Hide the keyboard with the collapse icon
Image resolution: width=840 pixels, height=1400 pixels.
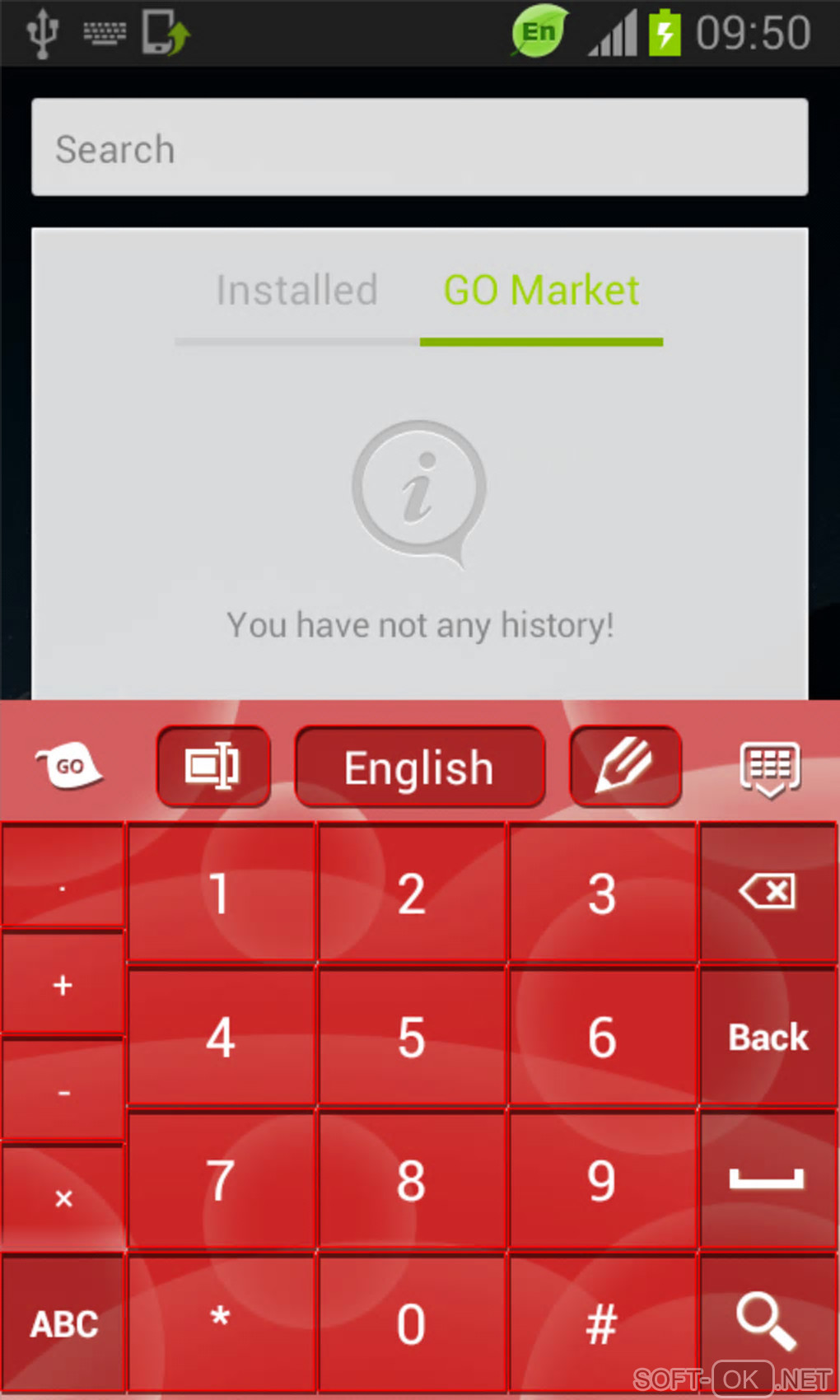770,768
